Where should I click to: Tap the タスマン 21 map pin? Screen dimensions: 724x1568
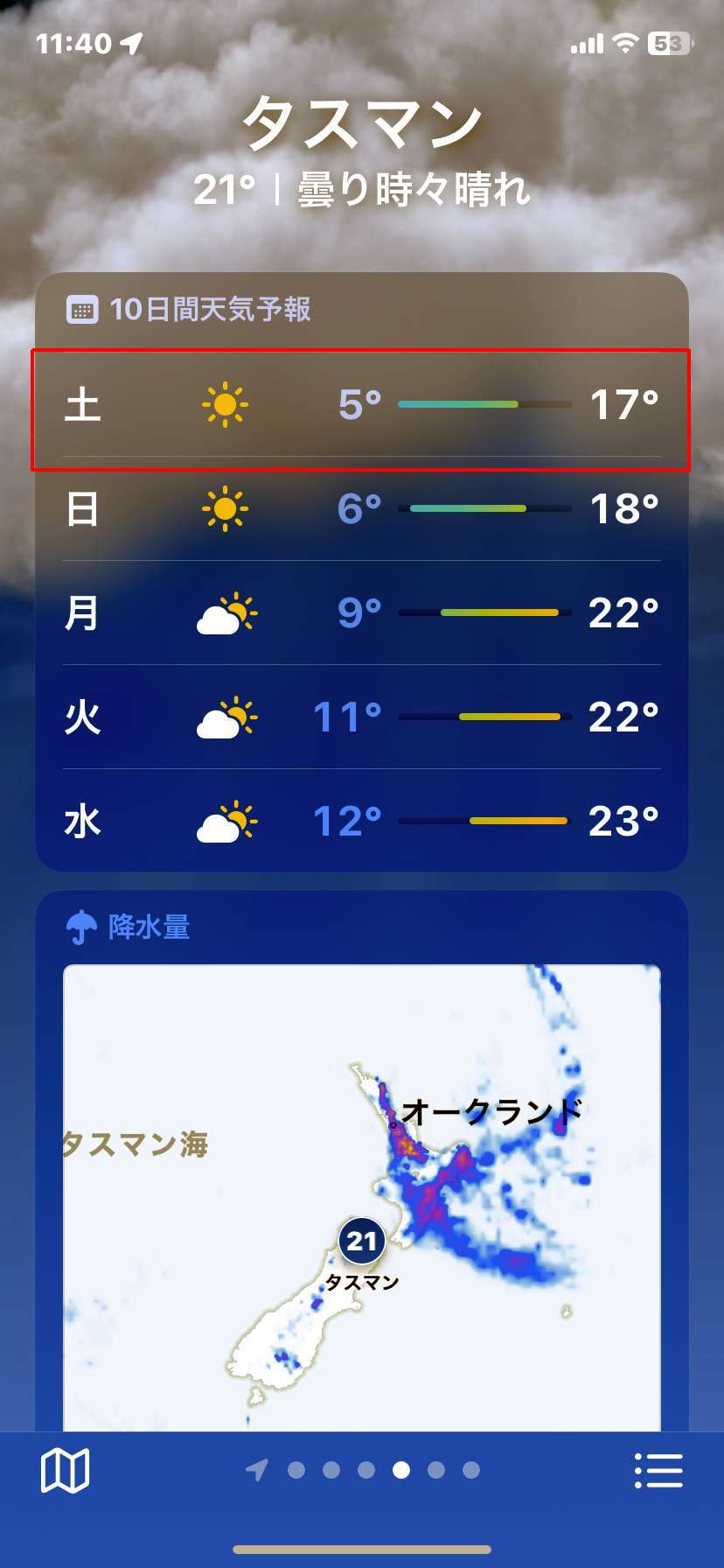point(362,1241)
